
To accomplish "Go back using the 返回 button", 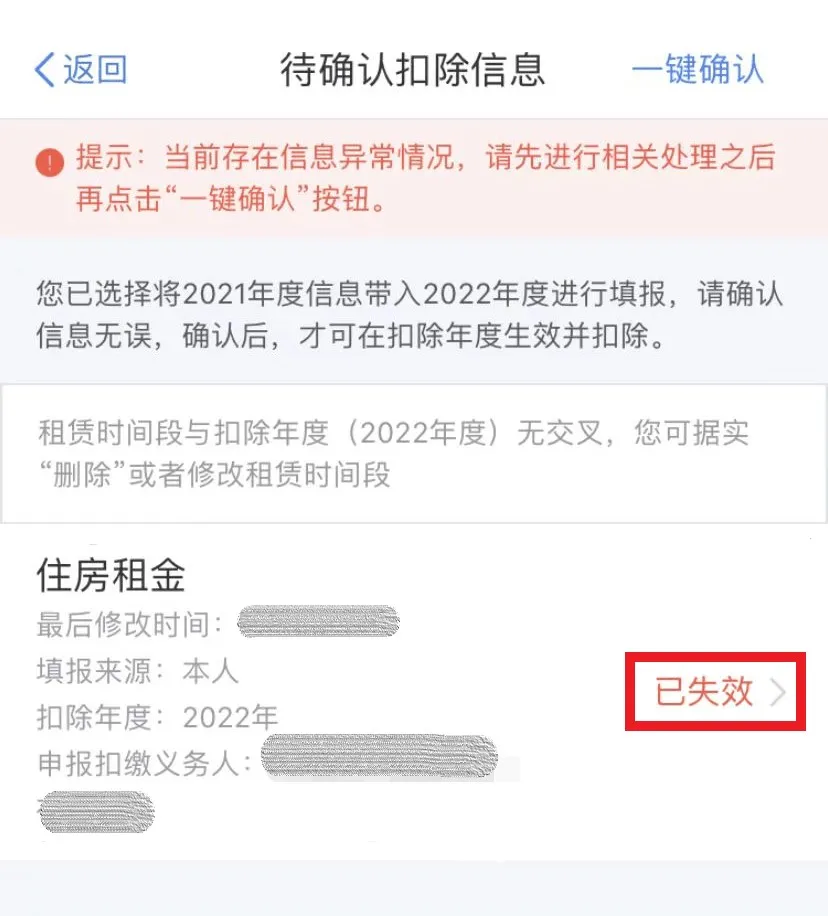I will coord(80,70).
